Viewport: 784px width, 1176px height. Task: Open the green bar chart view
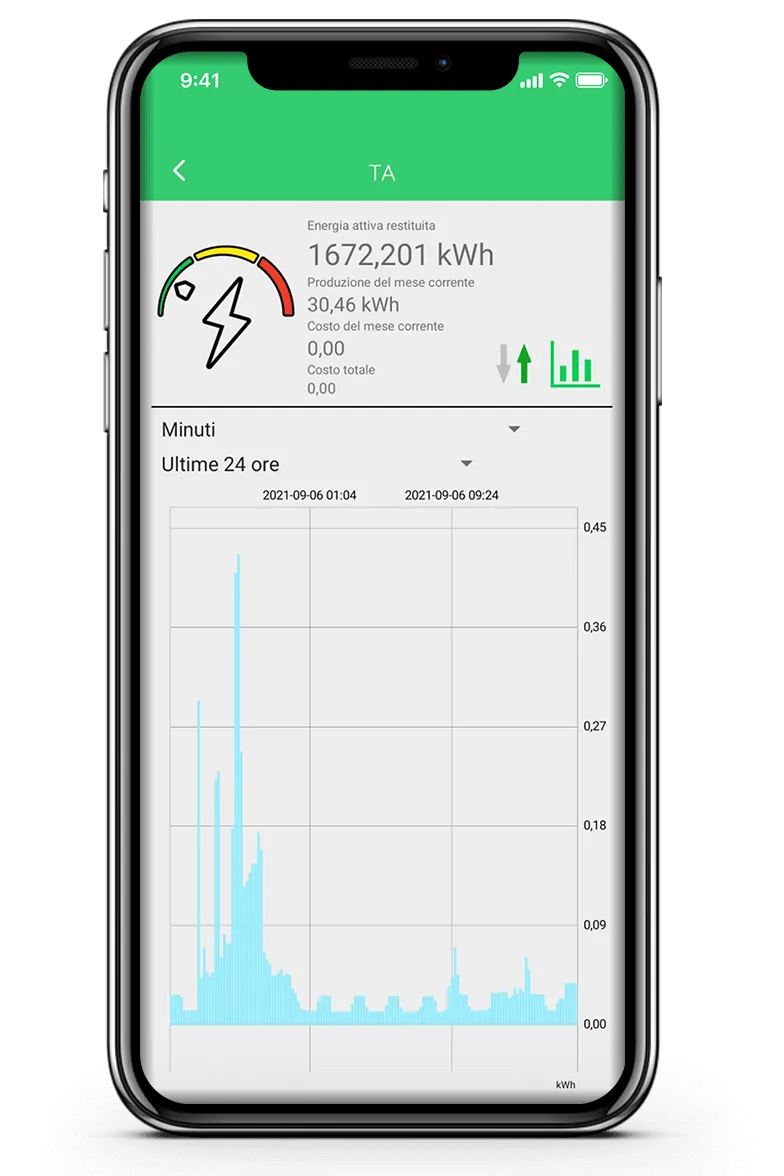pos(575,364)
